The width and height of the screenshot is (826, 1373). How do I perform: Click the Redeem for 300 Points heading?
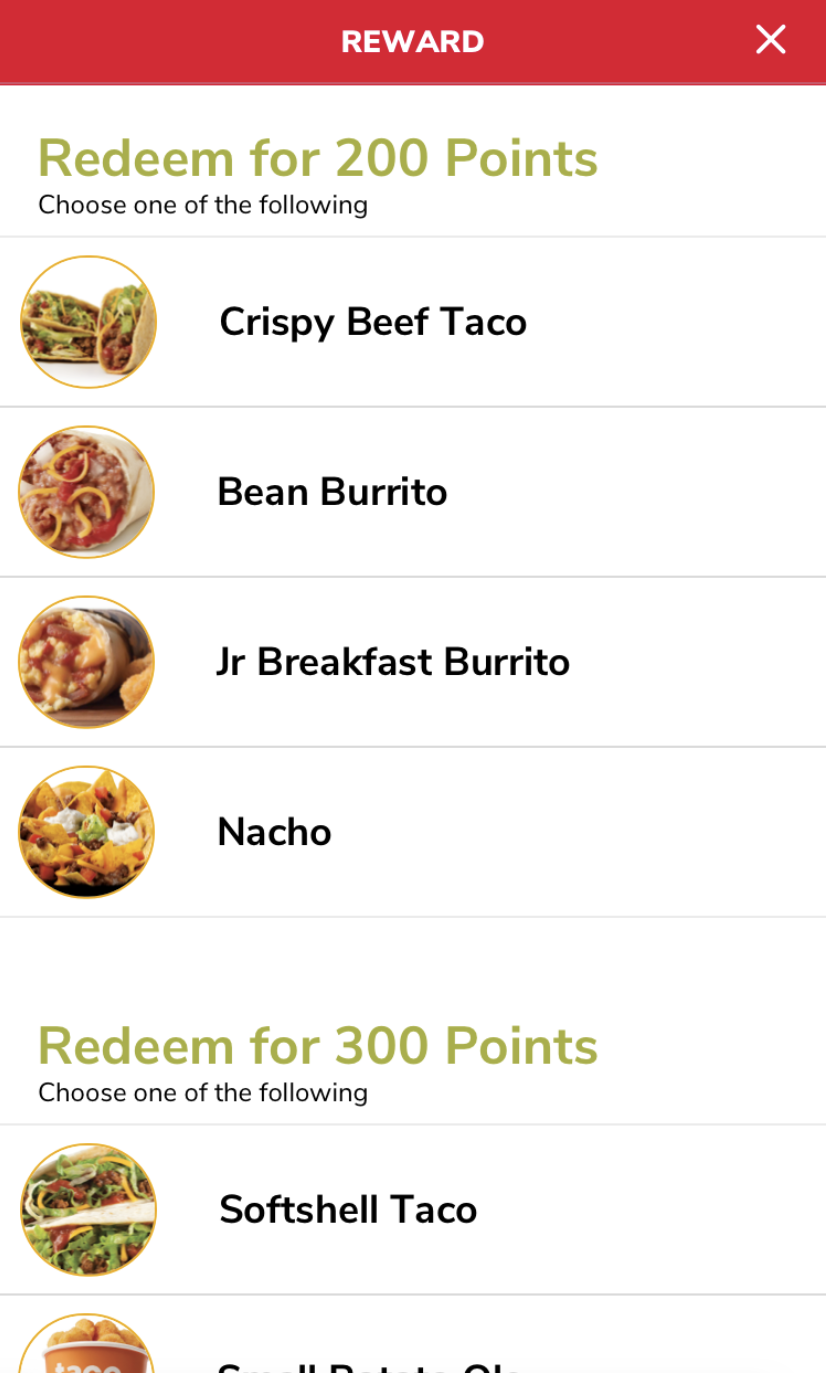click(317, 1045)
